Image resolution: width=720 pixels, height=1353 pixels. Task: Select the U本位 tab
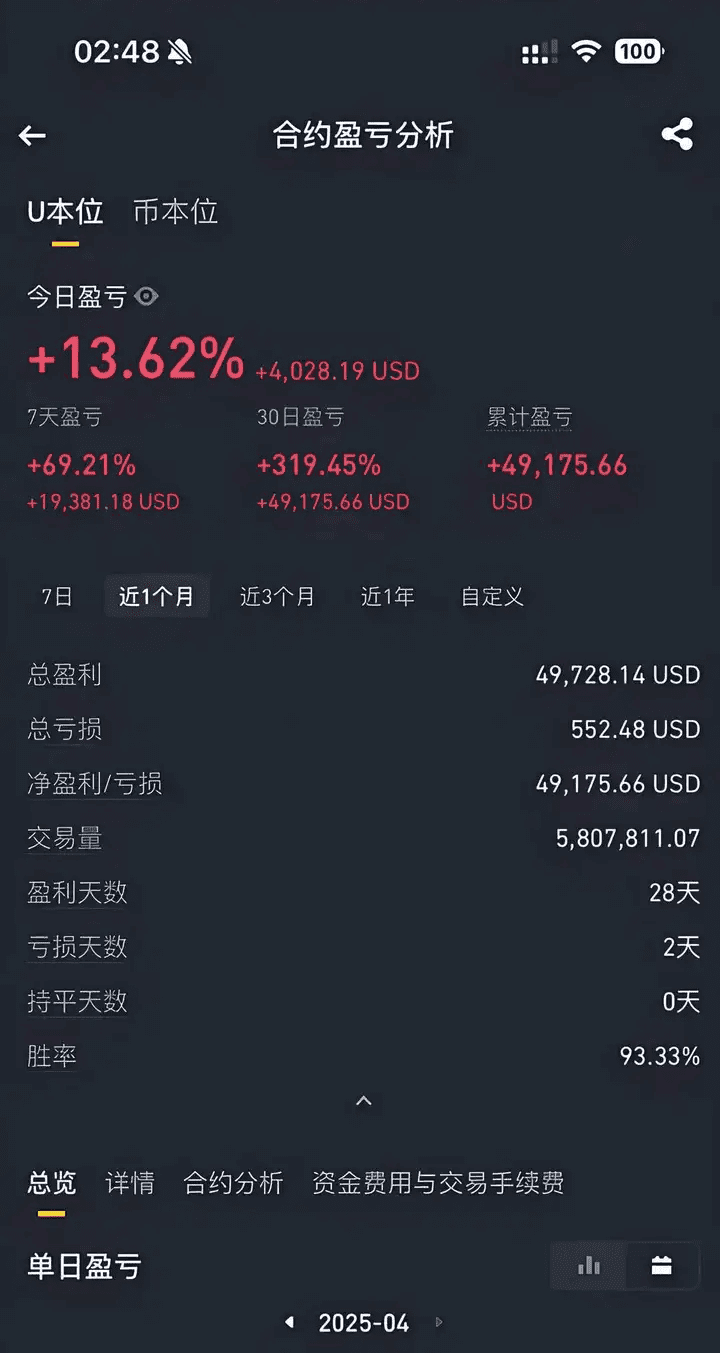pos(65,212)
